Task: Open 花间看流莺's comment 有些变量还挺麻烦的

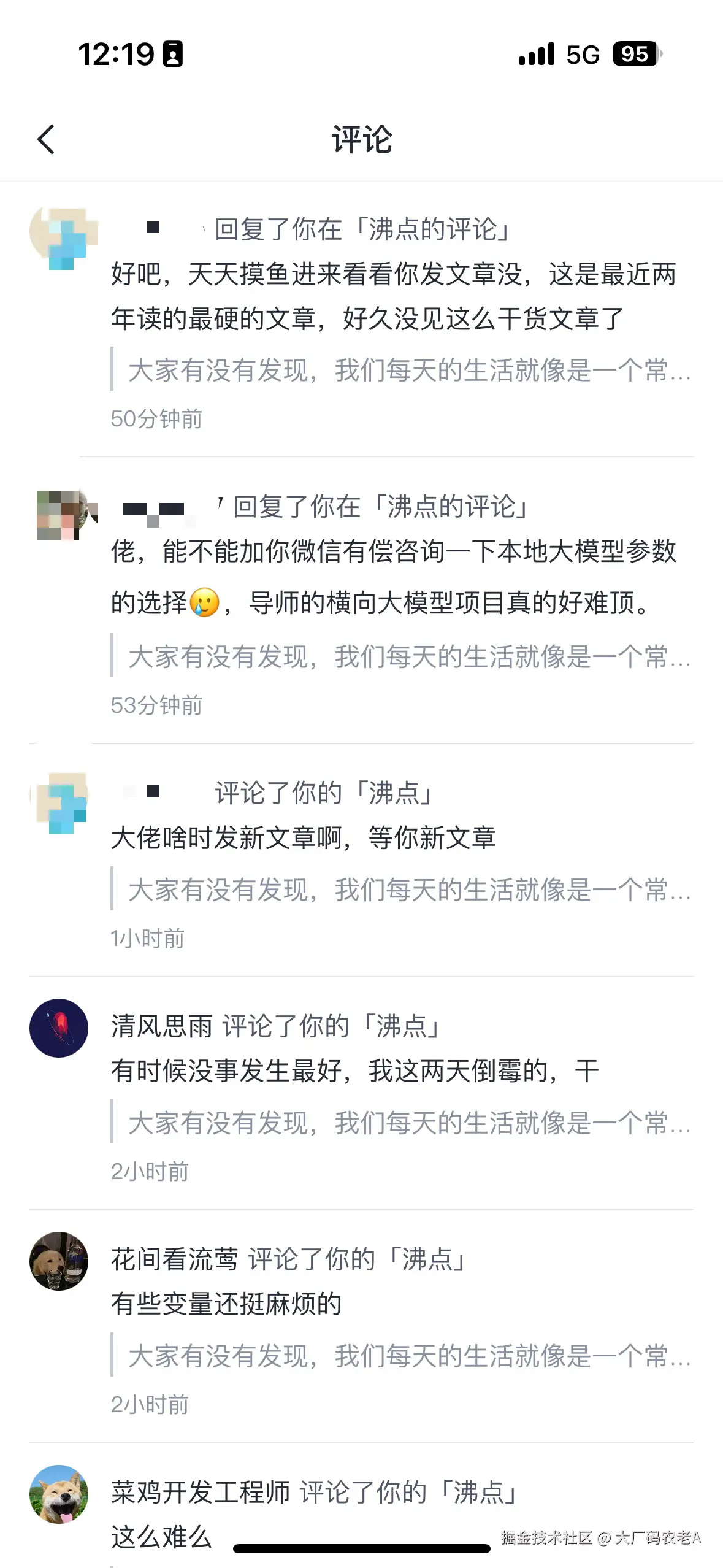Action: [x=226, y=1304]
